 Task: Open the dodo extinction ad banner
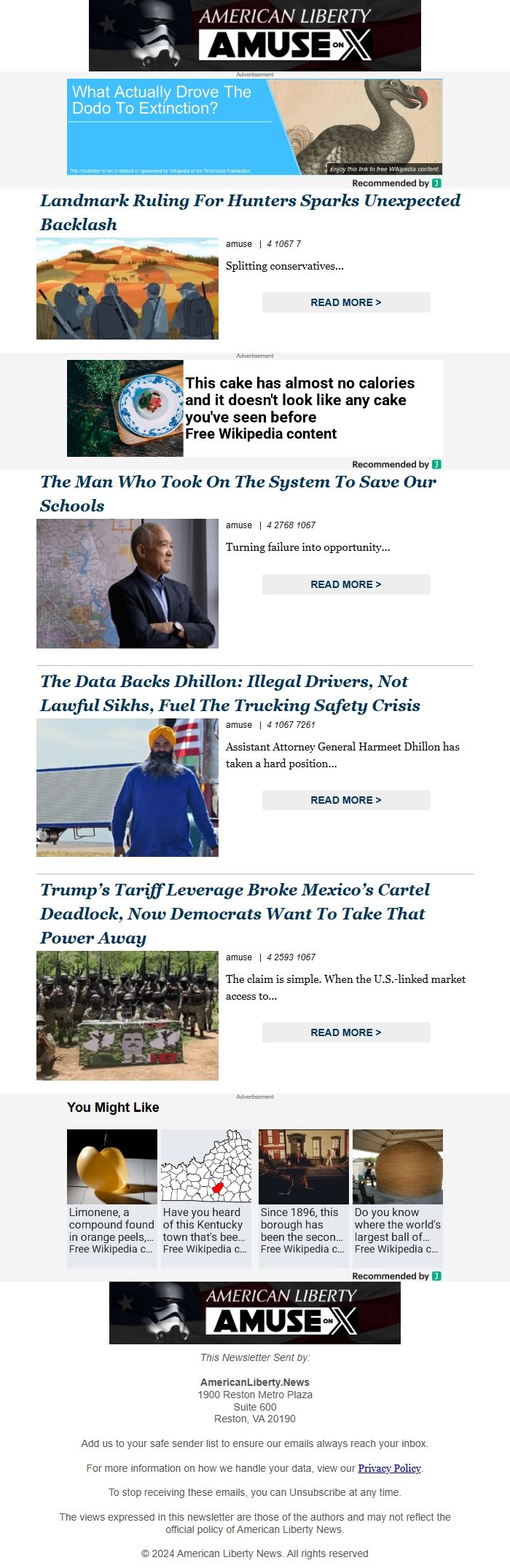click(254, 127)
